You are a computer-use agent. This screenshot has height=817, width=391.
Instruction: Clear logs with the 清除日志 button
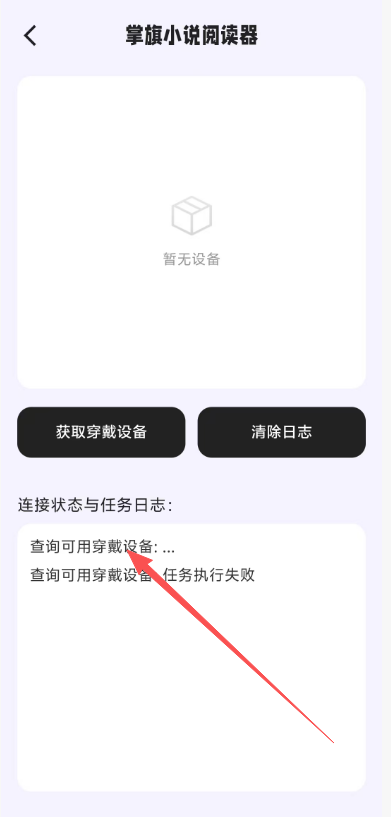(x=282, y=432)
